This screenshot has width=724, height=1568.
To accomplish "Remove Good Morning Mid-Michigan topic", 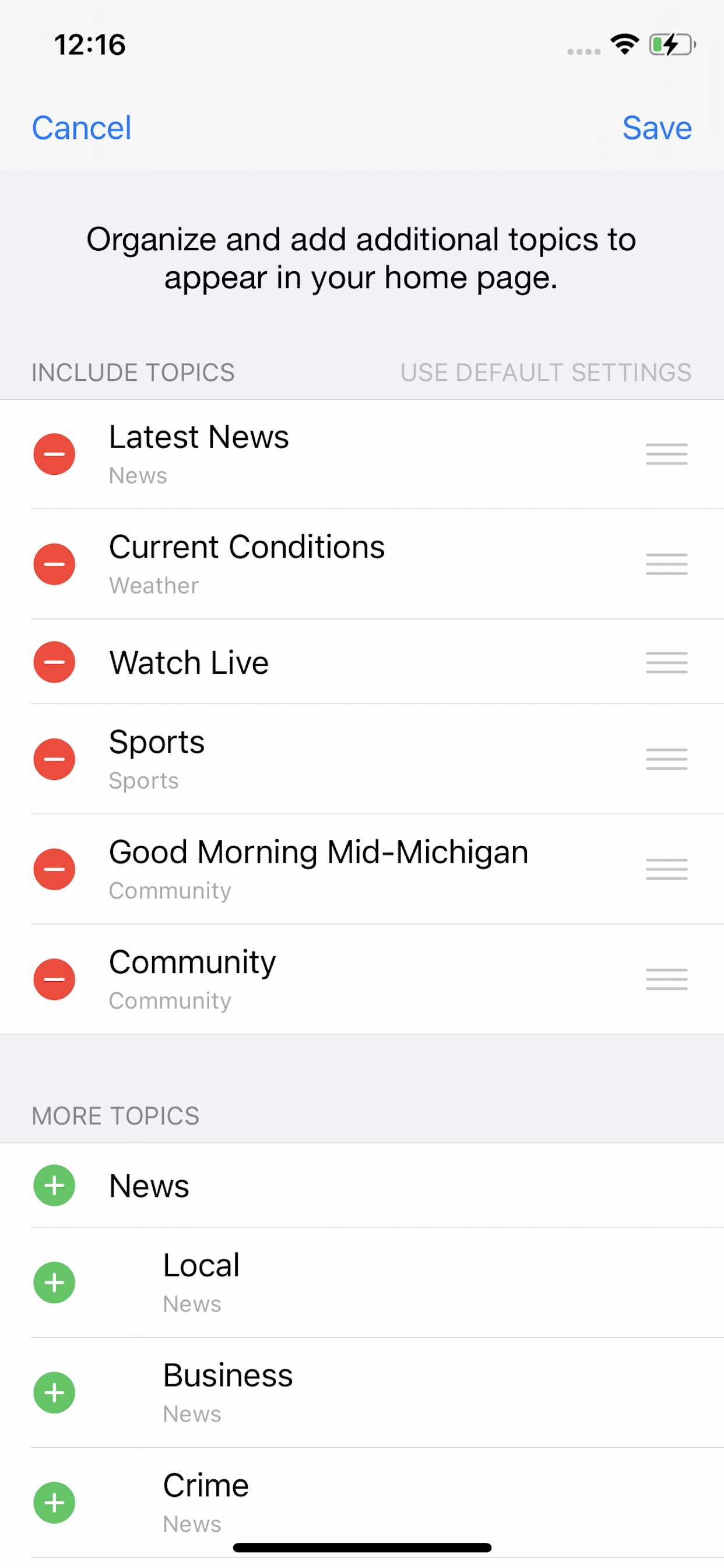I will click(54, 869).
